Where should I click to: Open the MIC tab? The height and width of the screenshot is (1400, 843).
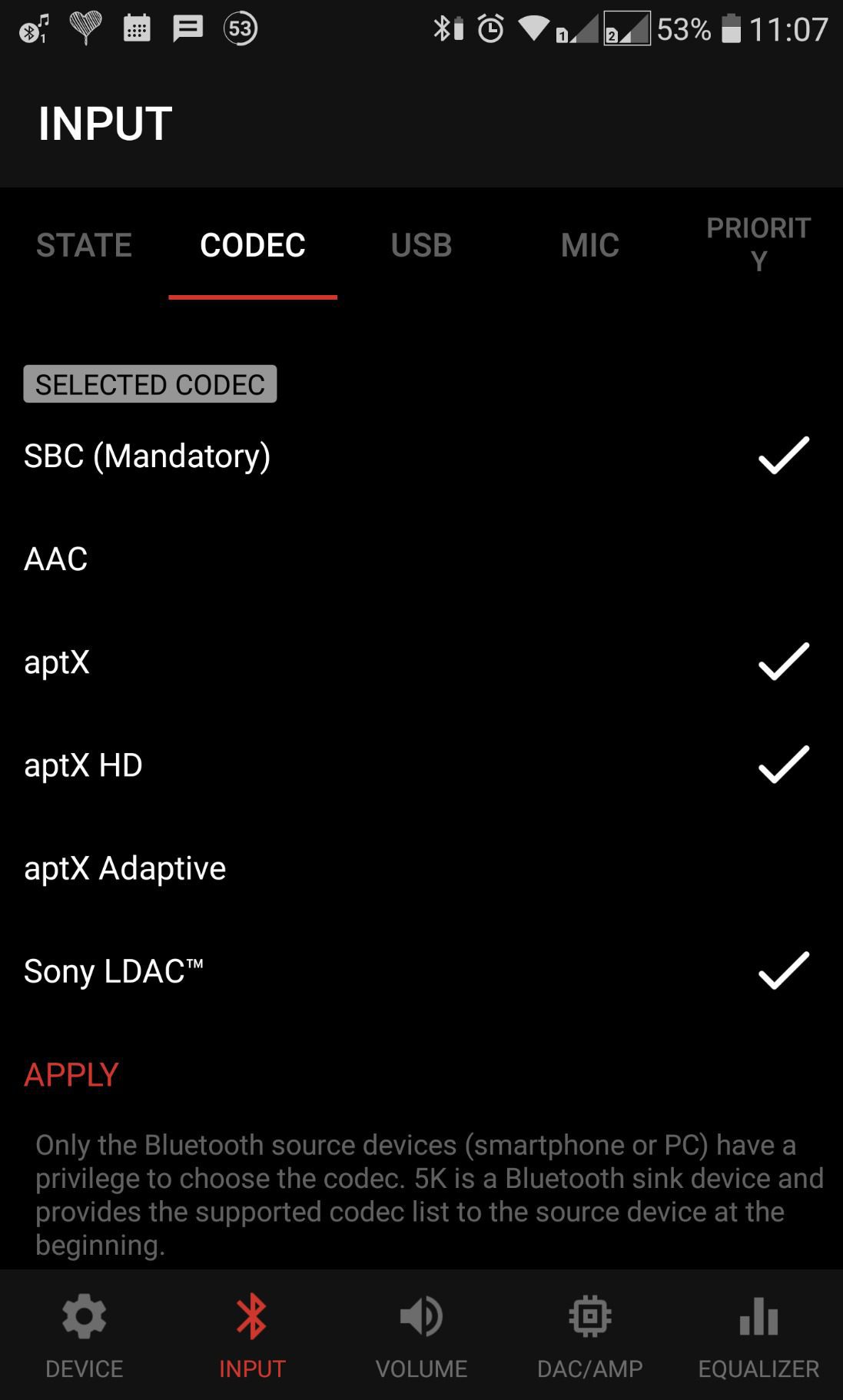point(589,245)
